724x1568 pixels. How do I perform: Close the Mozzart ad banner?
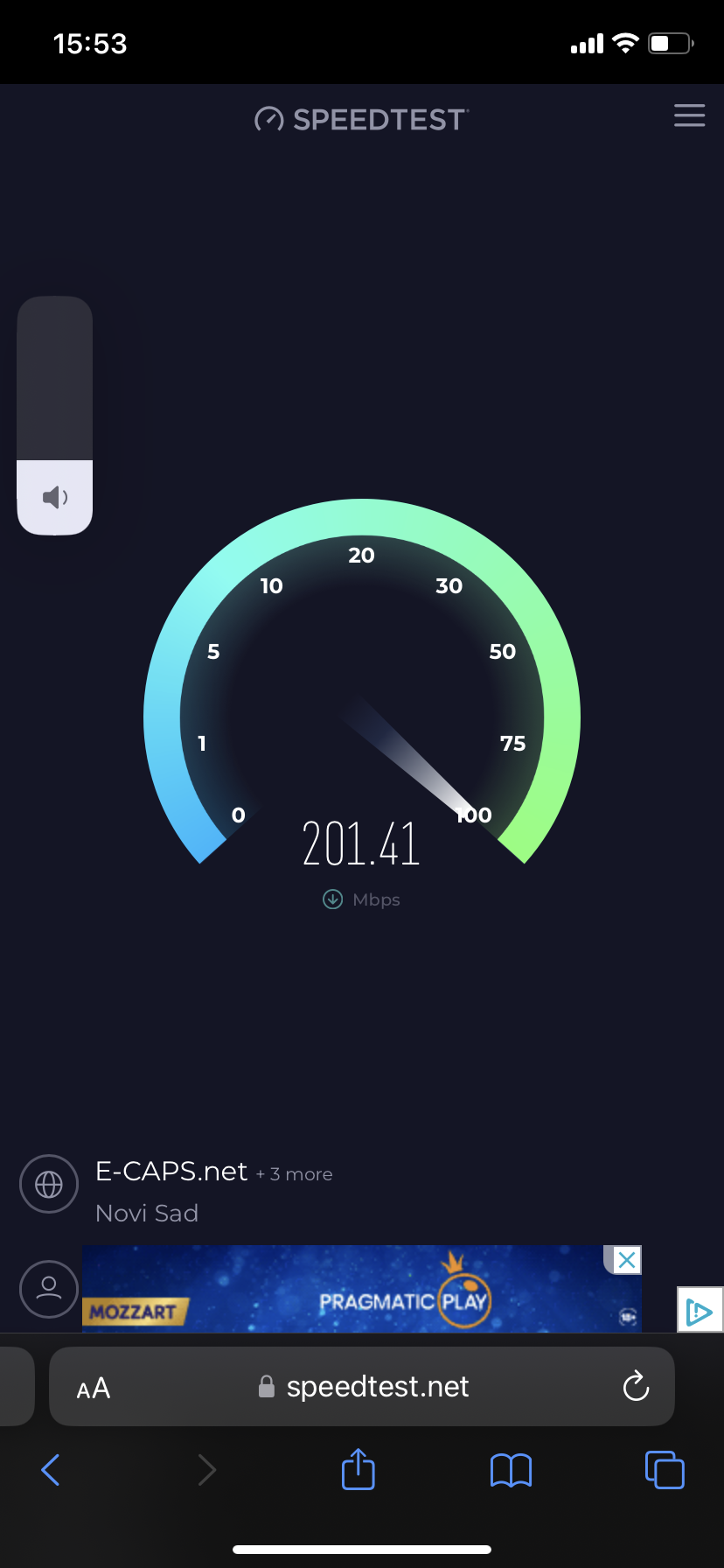pos(626,1260)
